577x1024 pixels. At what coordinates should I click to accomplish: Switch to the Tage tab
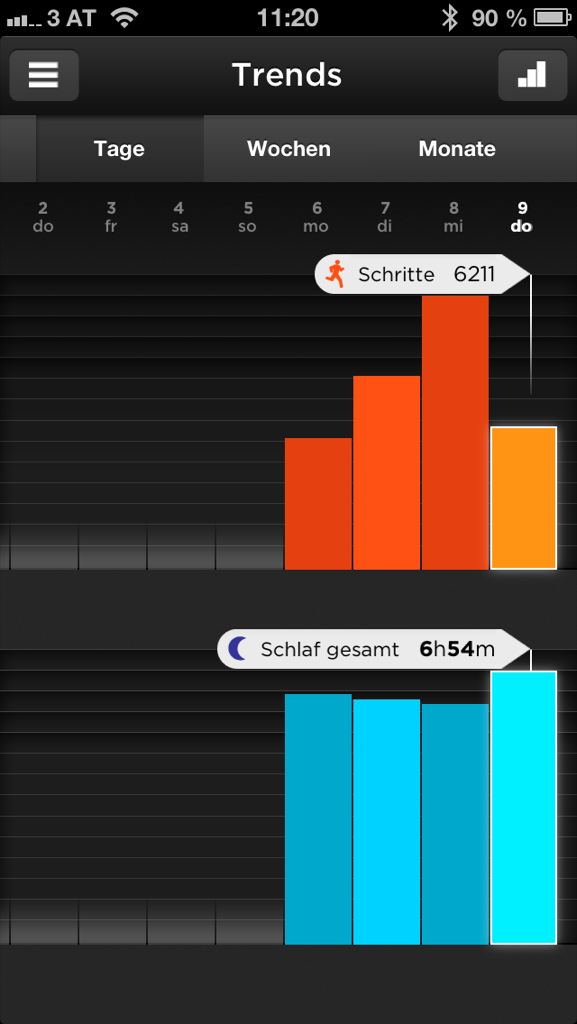point(119,149)
